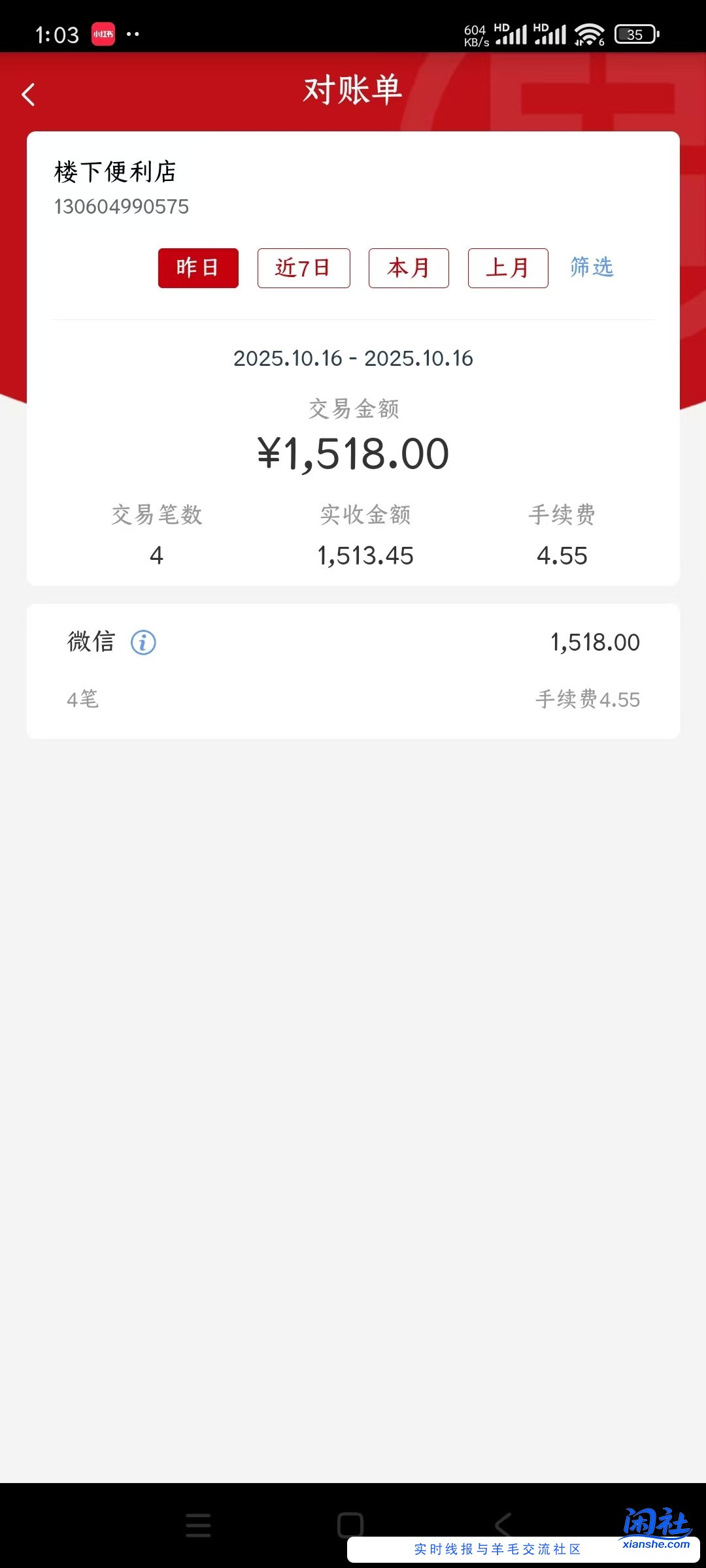Switch to the 近7日 filter
The image size is (706, 1568).
(304, 267)
